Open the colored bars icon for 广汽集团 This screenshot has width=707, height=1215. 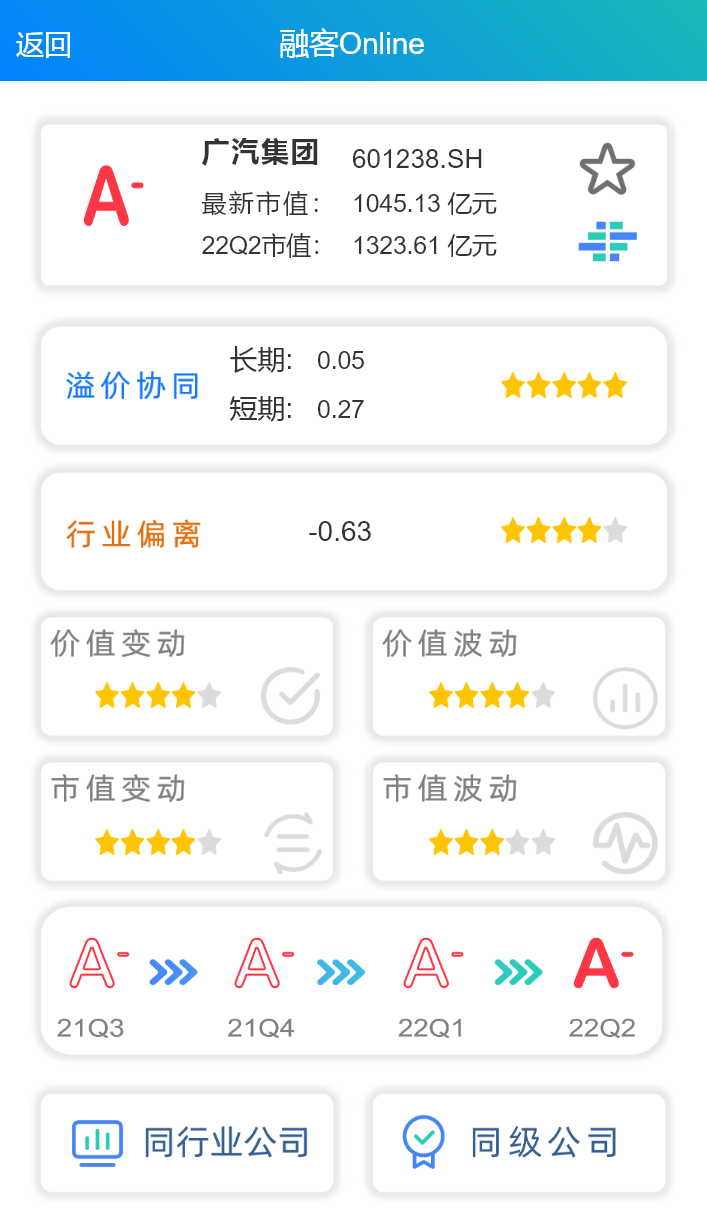(607, 242)
